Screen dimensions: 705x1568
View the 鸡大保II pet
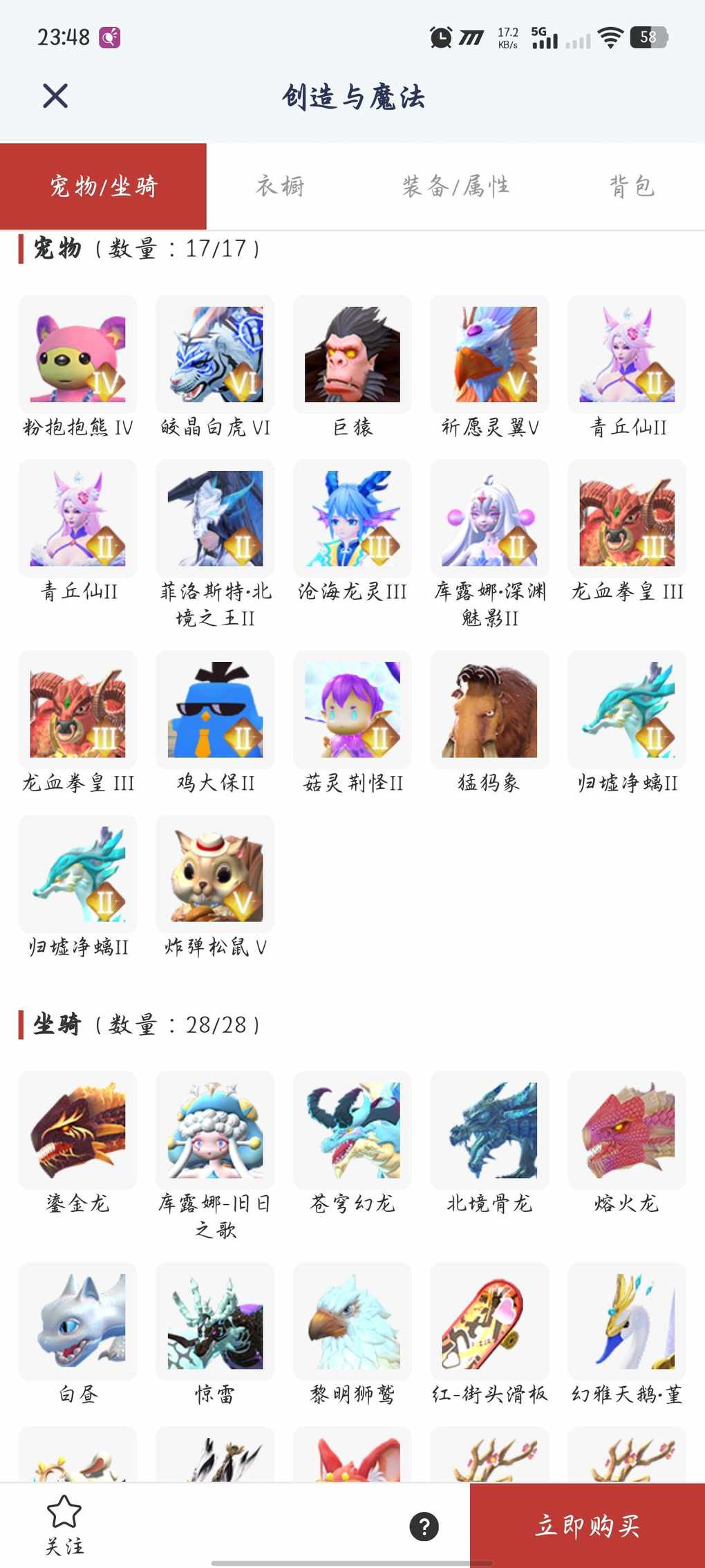point(215,710)
